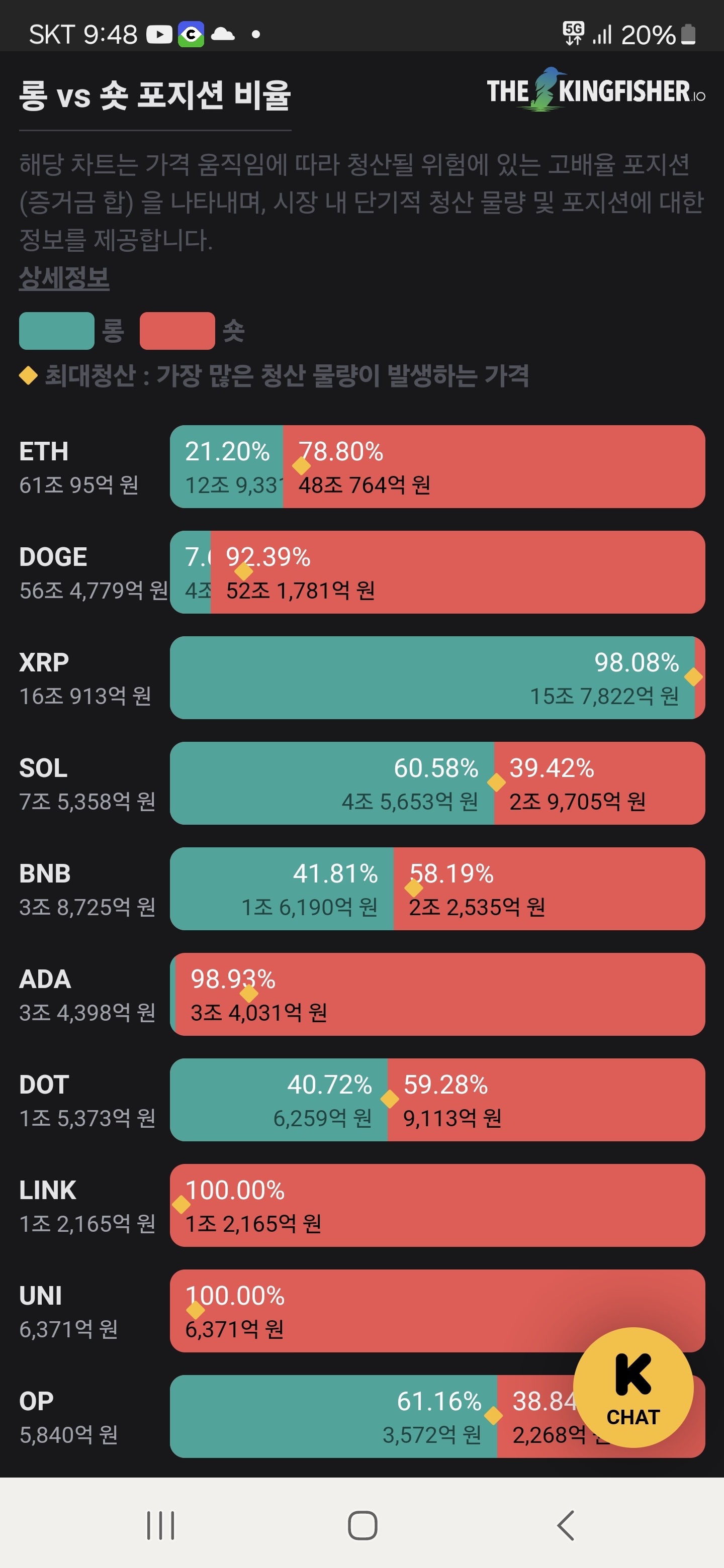Tap the home button in the navigation bar

click(x=361, y=1526)
